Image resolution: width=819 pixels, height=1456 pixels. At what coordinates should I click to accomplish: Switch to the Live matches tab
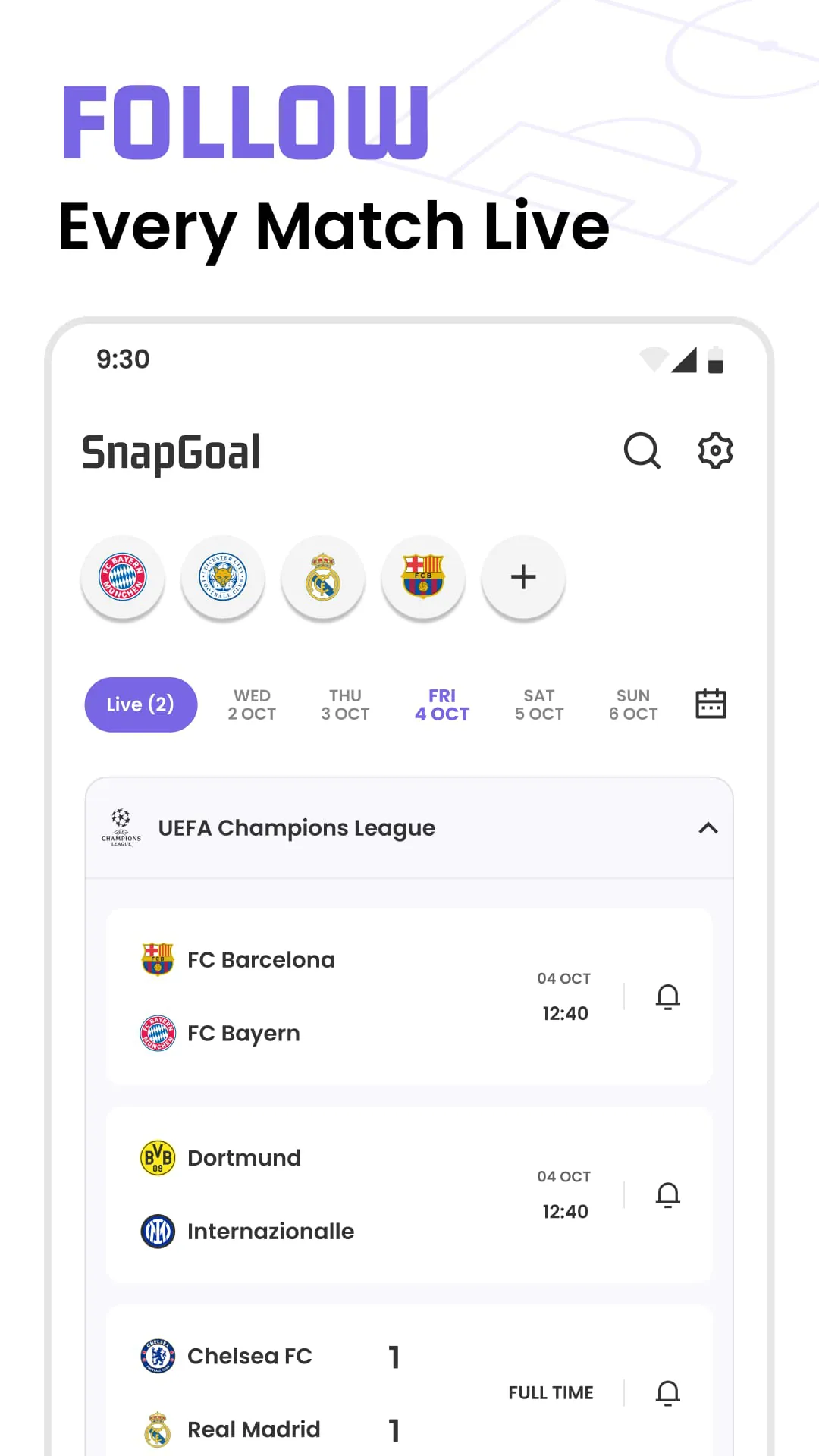(x=140, y=704)
